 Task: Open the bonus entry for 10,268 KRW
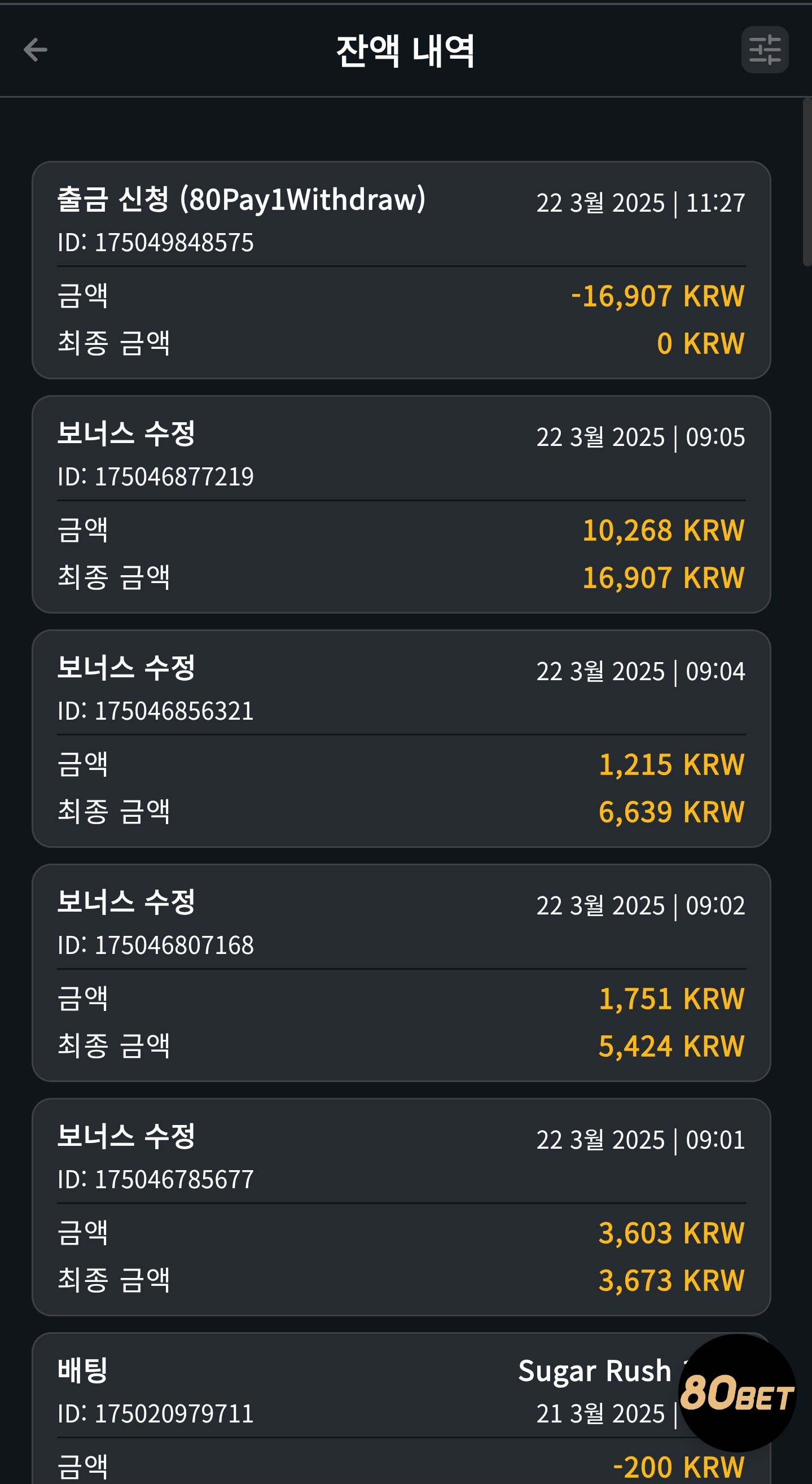pos(401,505)
